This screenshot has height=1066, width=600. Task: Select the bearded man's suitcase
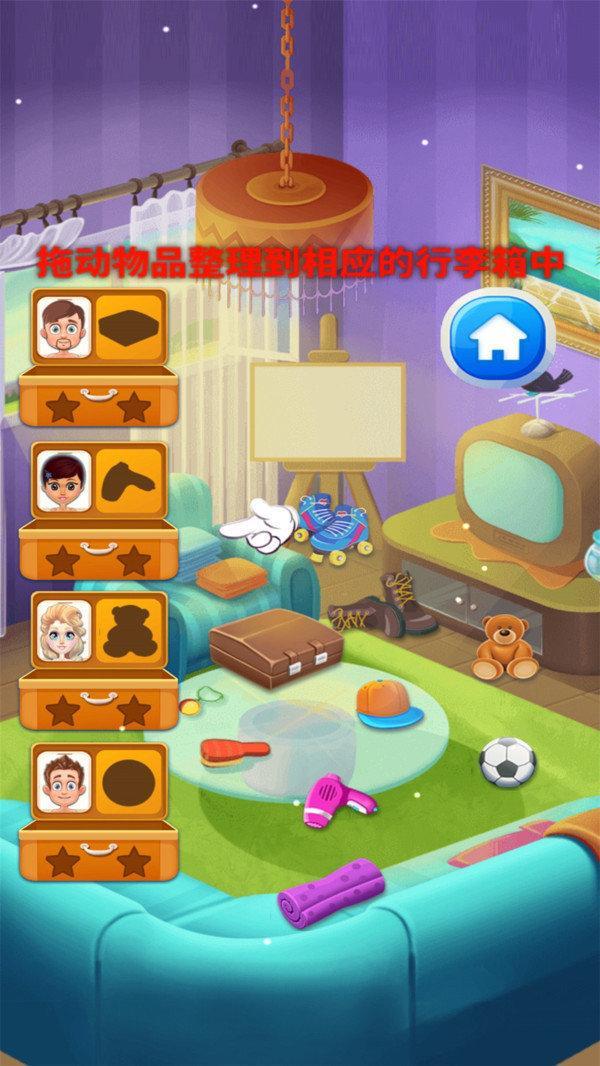[100, 359]
